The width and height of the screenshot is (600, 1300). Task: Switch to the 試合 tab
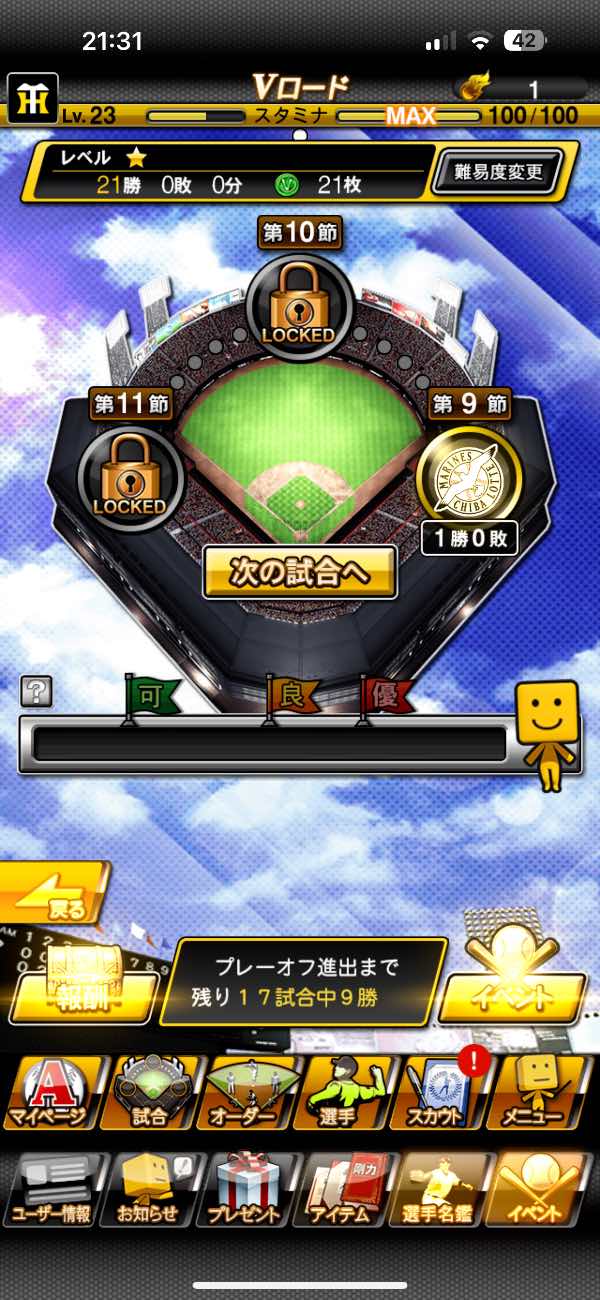pyautogui.click(x=150, y=1093)
